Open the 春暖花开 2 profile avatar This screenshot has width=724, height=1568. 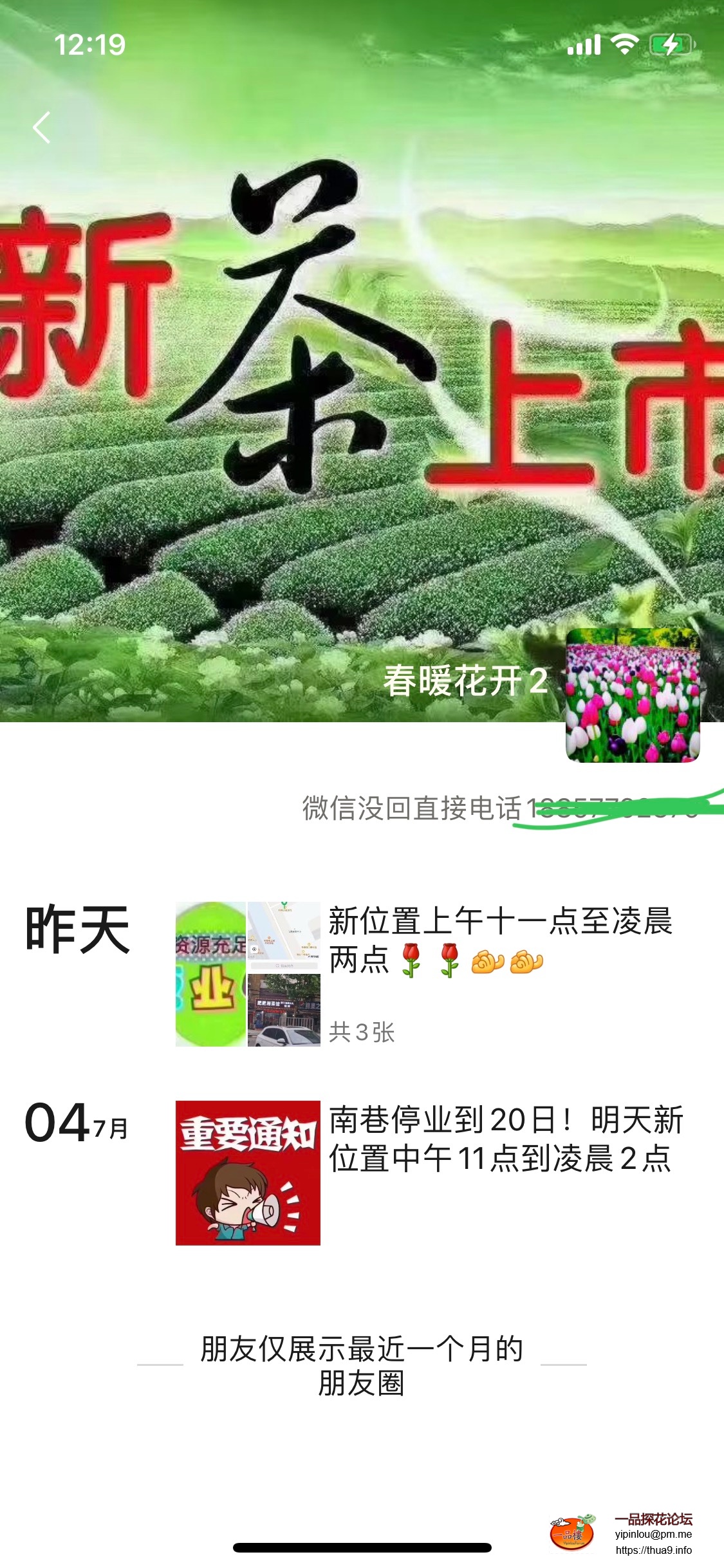click(x=633, y=695)
